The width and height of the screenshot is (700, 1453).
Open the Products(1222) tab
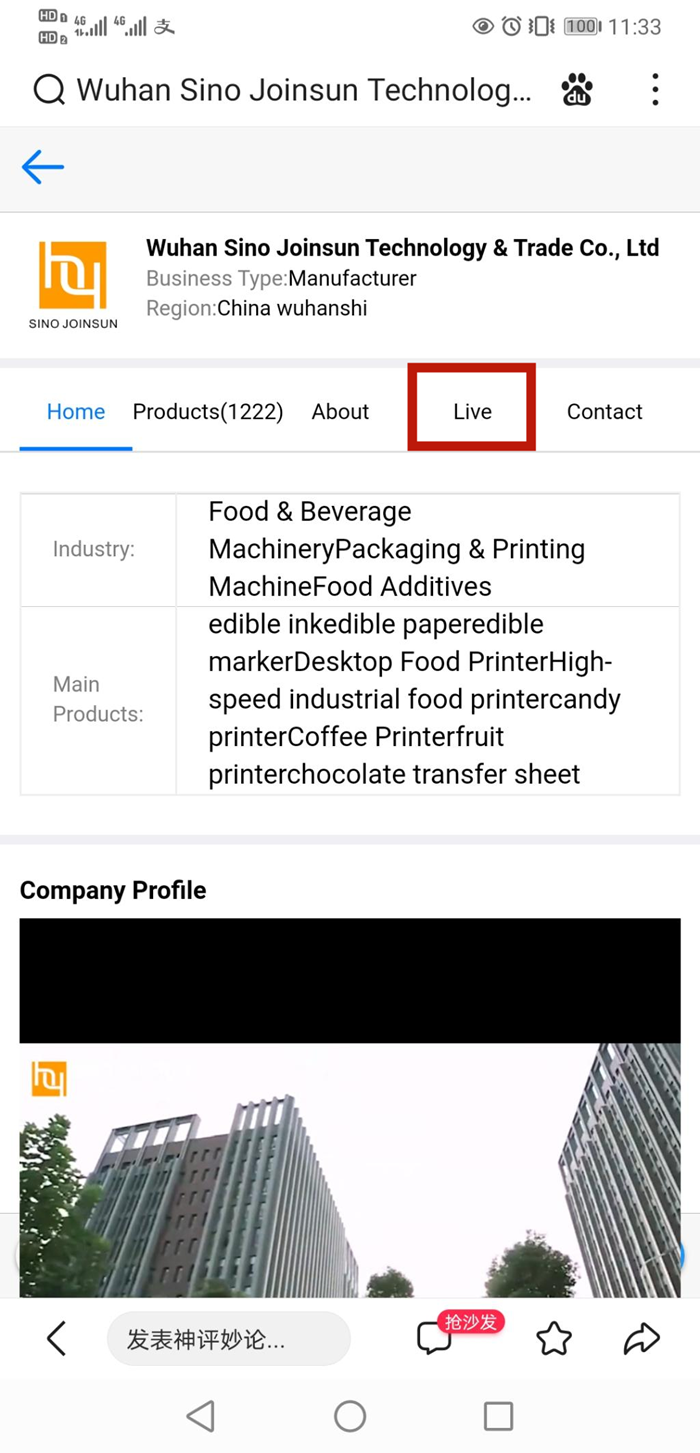208,412
